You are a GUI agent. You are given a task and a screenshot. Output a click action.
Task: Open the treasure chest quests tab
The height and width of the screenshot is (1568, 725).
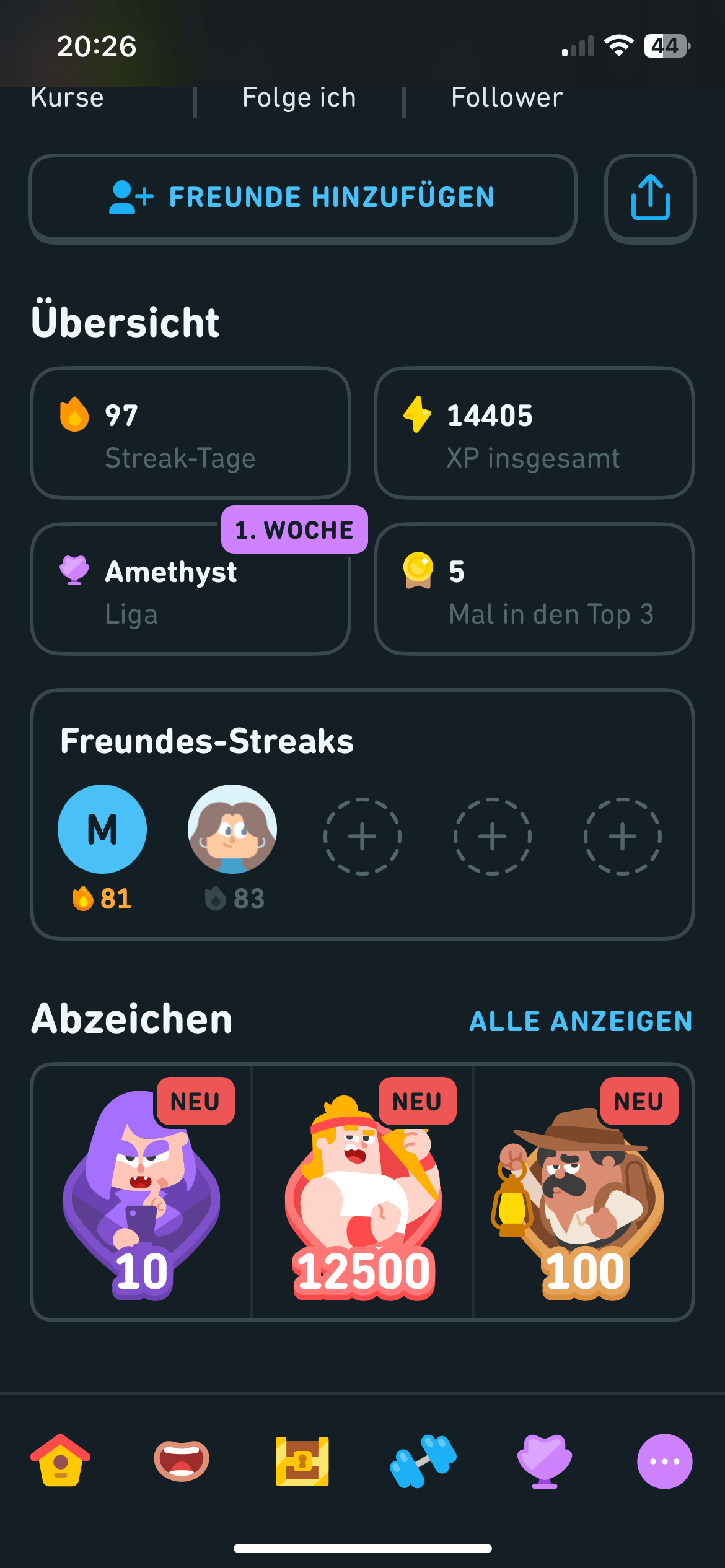[x=302, y=1461]
